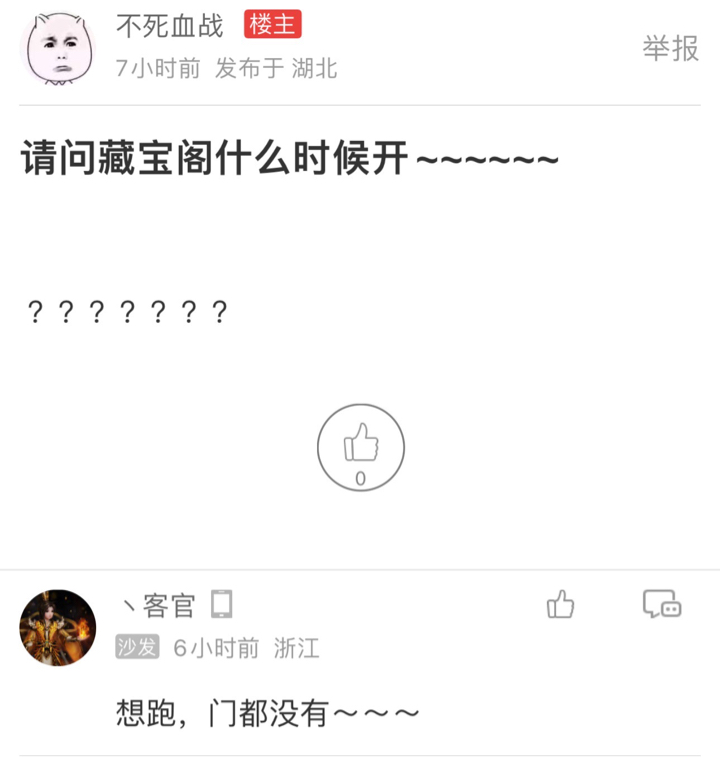This screenshot has width=720, height=757.
Task: Open 不死血战's profile avatar
Action: [x=58, y=49]
